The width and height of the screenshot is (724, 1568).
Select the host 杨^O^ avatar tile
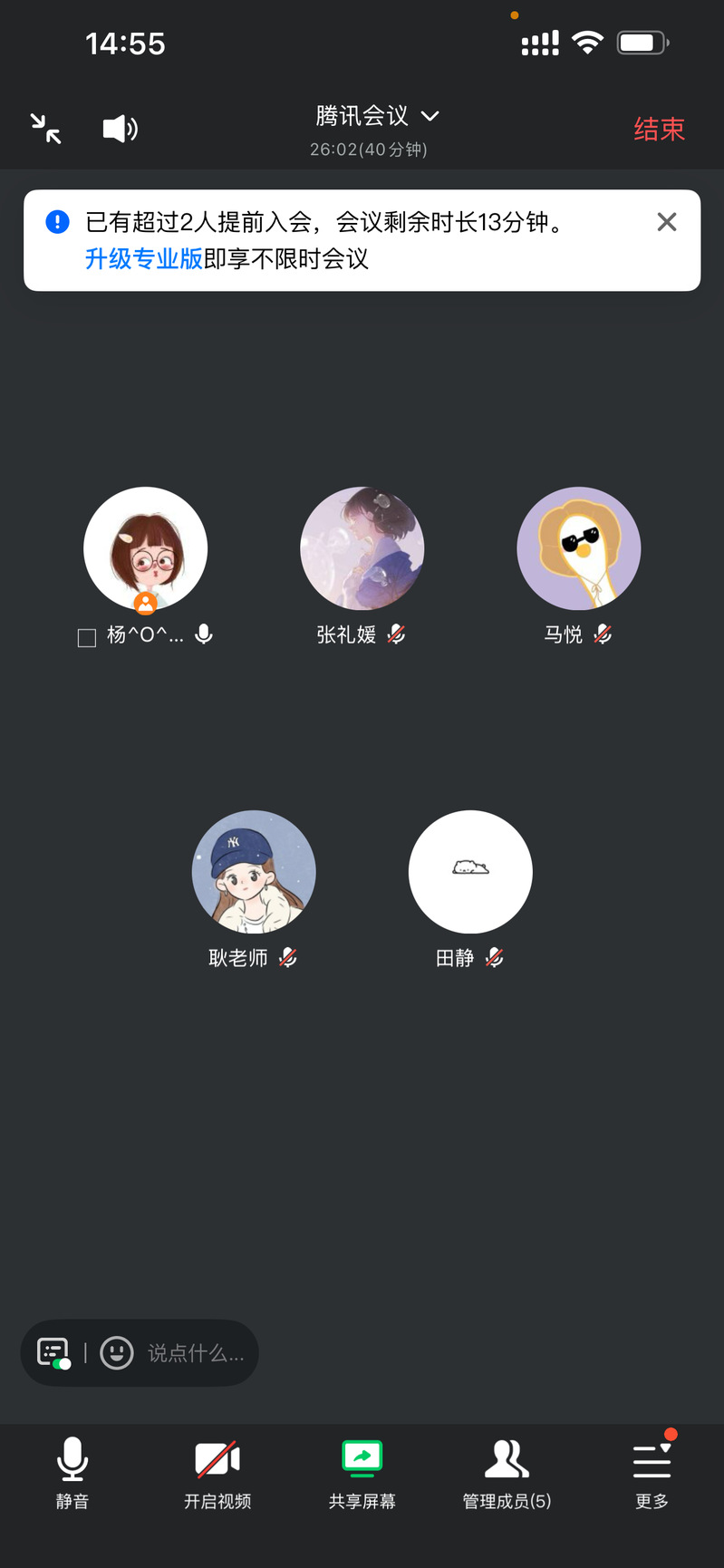tap(146, 548)
